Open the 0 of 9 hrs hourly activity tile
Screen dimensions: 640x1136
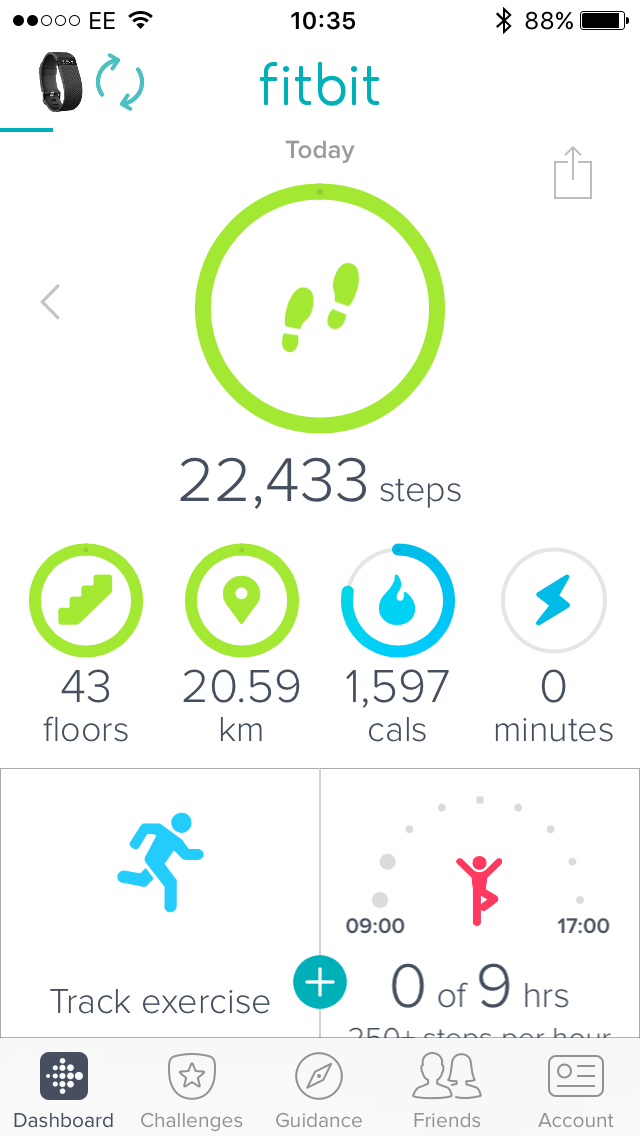point(480,900)
